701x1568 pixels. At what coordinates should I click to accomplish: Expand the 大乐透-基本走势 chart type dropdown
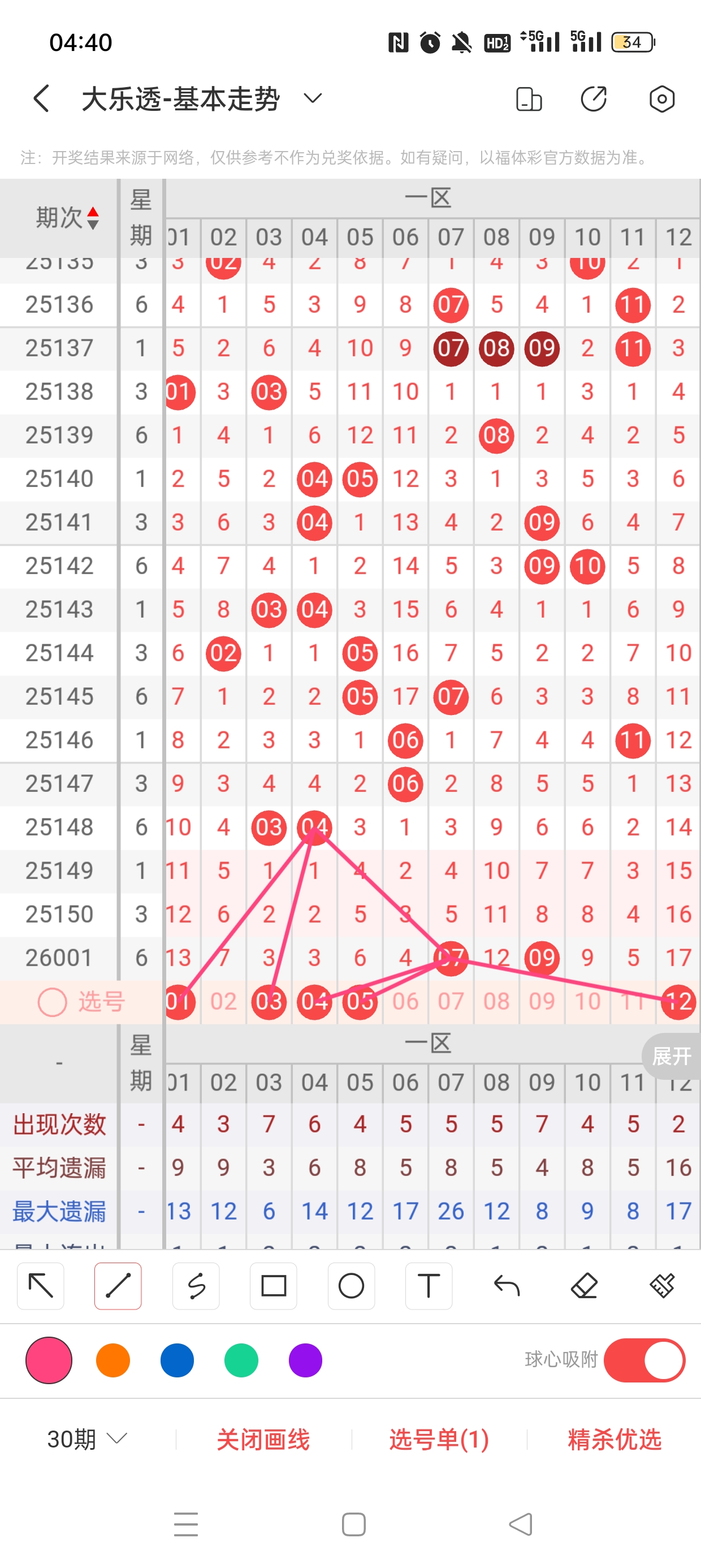pyautogui.click(x=313, y=98)
